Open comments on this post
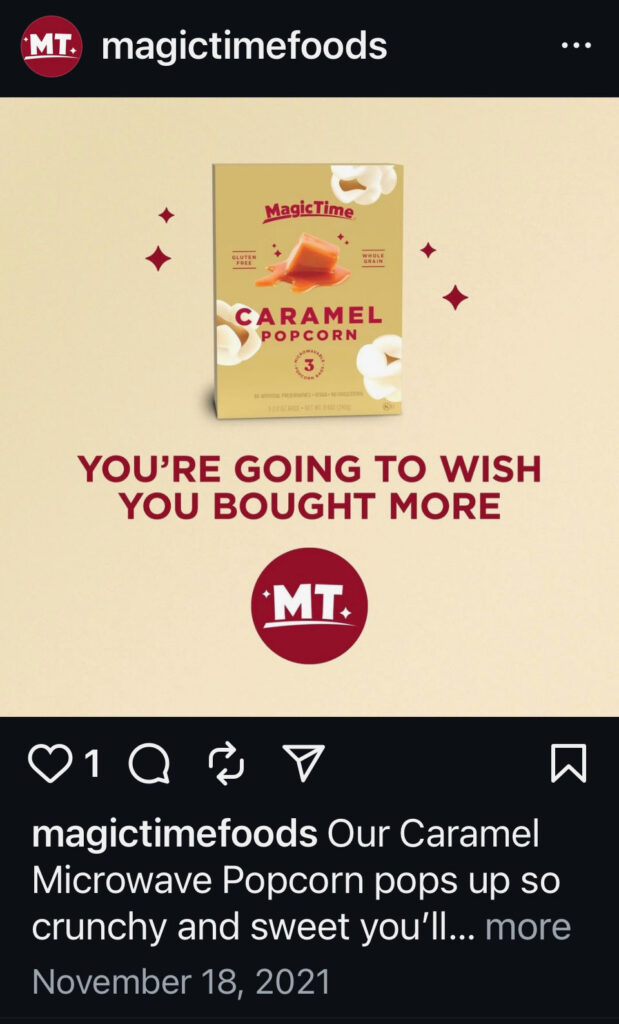 tap(150, 765)
